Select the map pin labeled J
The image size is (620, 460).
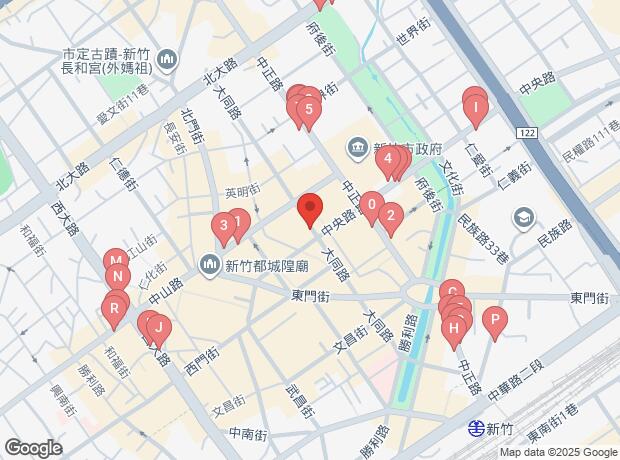click(158, 326)
